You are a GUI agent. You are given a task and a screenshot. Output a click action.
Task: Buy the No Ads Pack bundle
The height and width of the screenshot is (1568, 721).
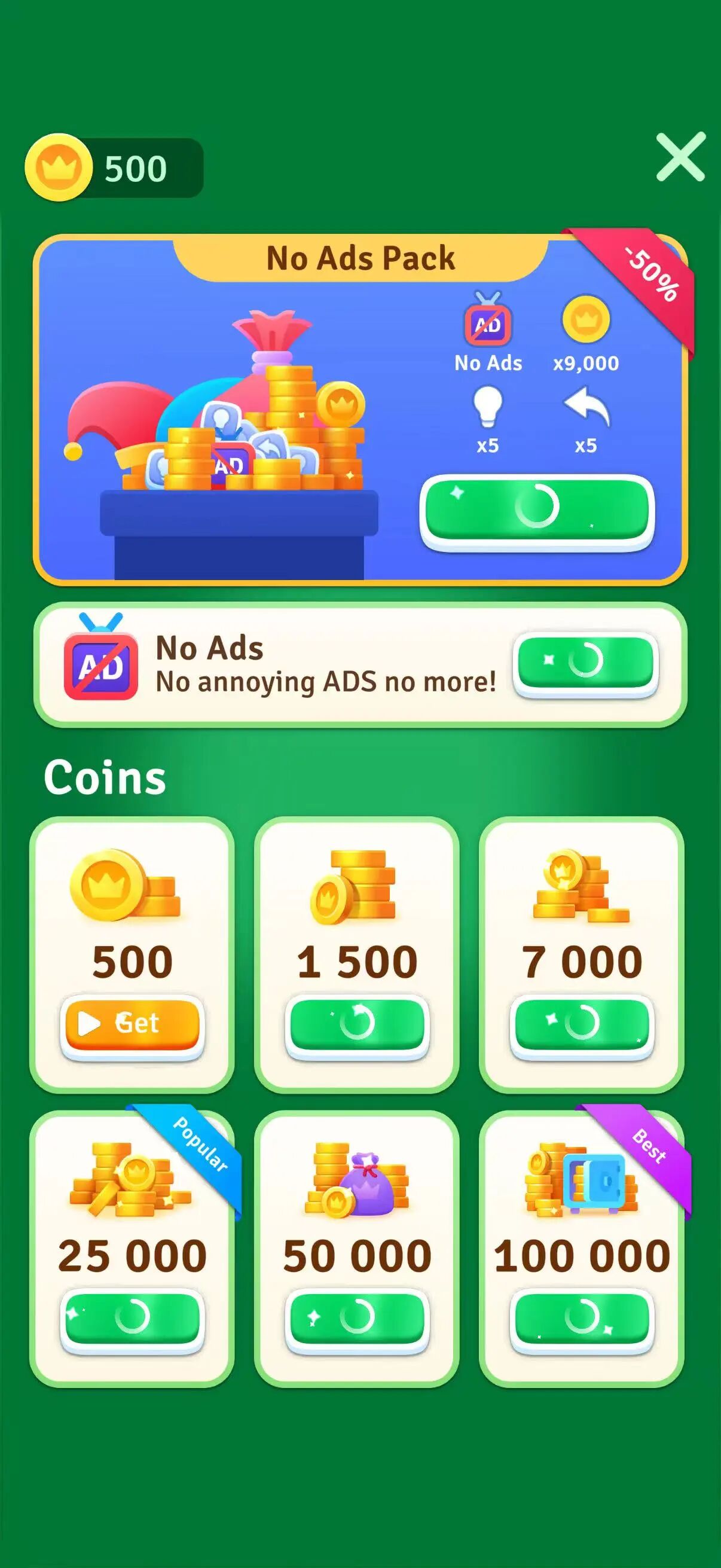coord(536,508)
